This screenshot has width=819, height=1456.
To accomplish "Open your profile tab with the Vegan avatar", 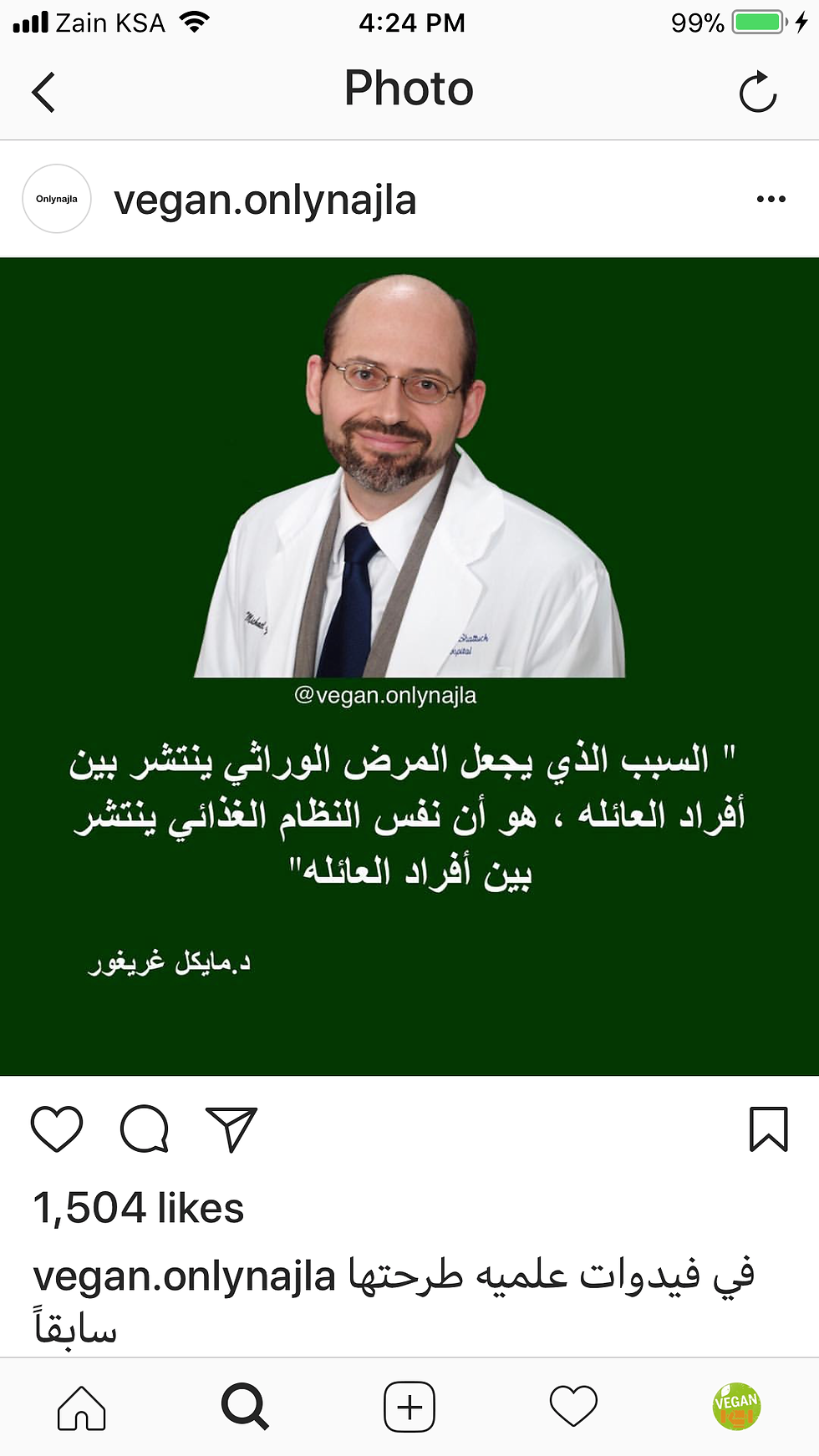I will pyautogui.click(x=736, y=1407).
